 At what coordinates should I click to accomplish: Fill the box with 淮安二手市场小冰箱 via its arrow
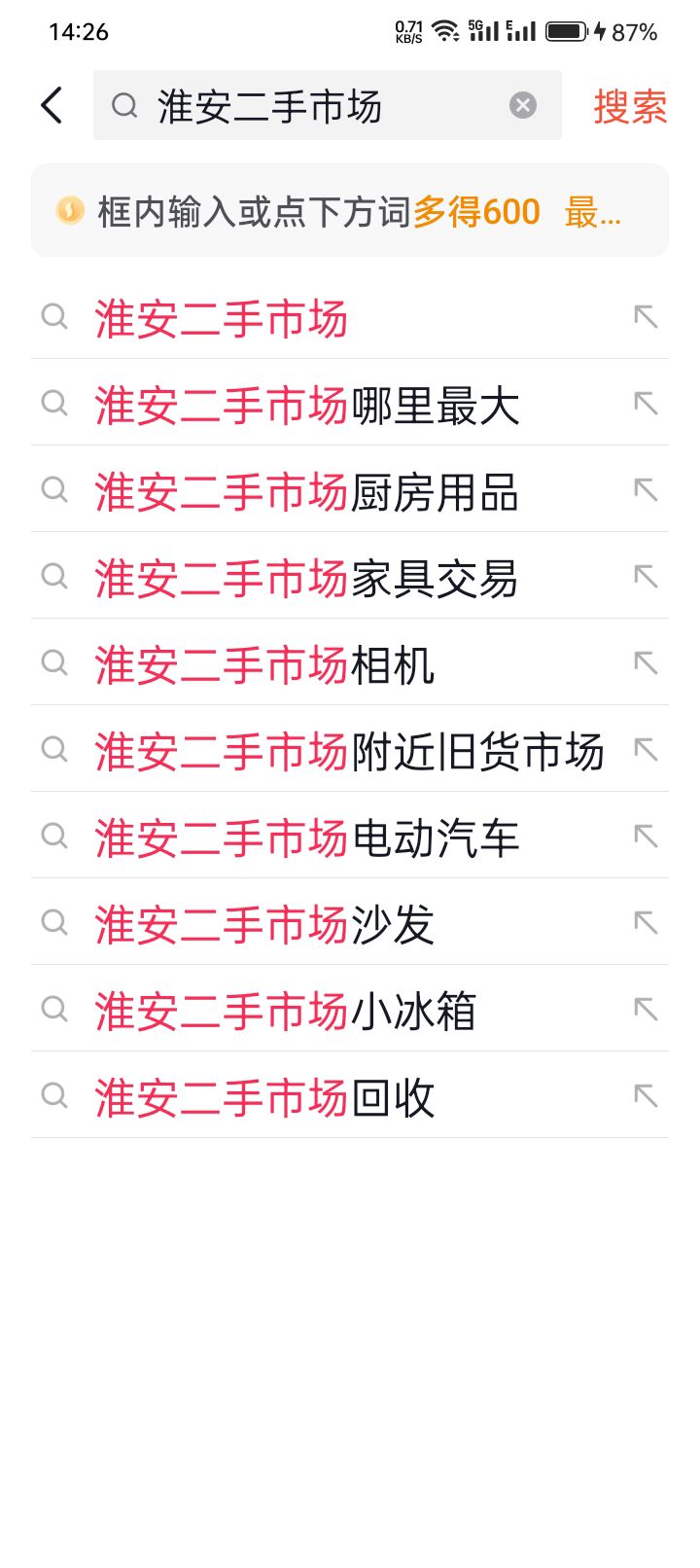tap(646, 1009)
